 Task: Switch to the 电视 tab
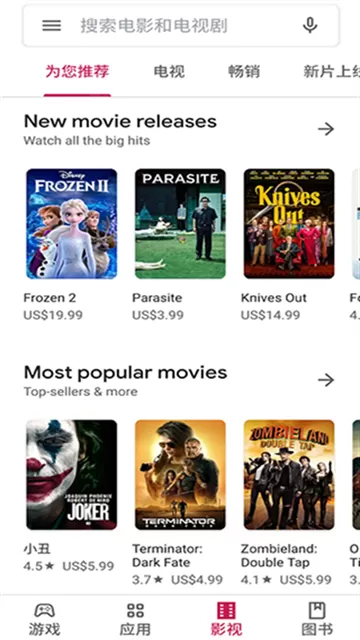[169, 72]
